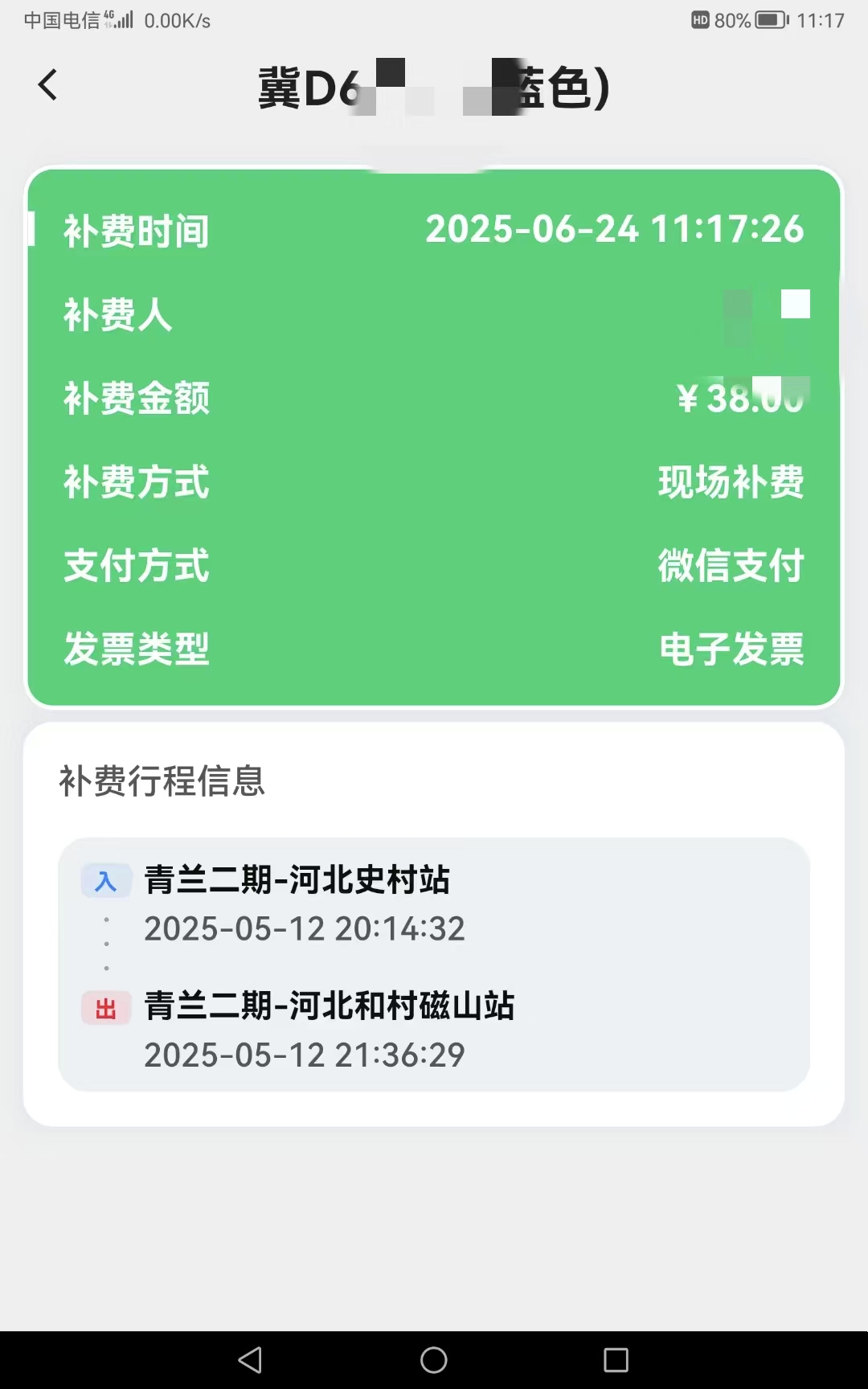Go to the home screen
The width and height of the screenshot is (868, 1389).
pyautogui.click(x=434, y=1360)
